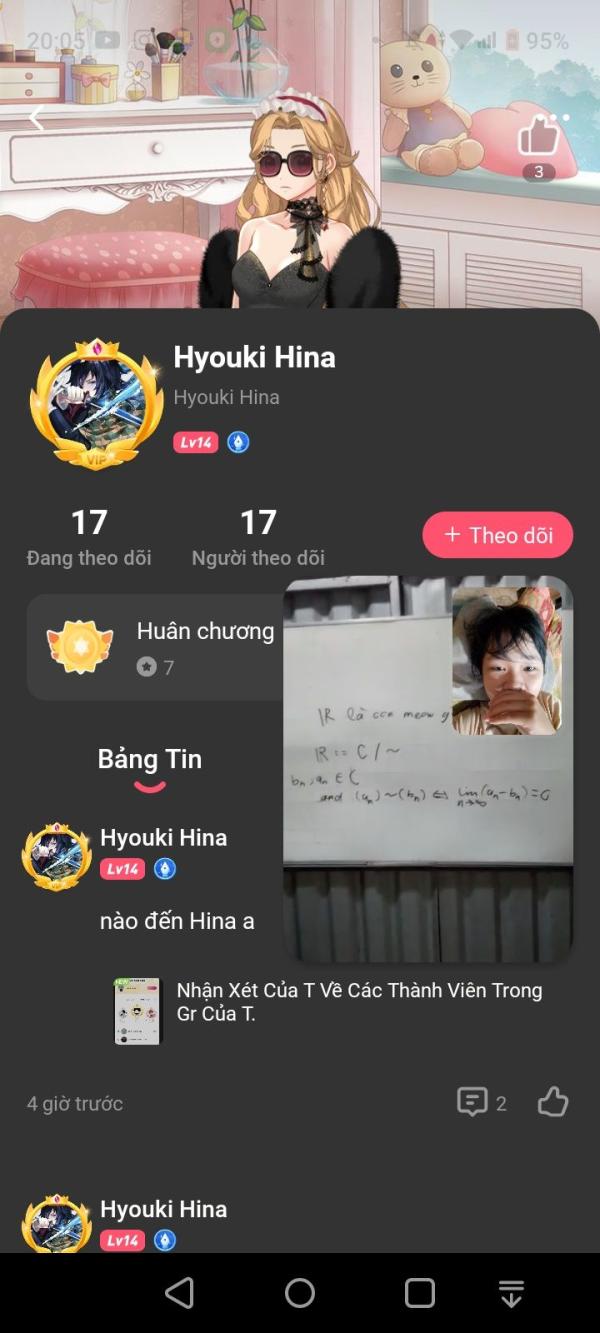Select the Bảng Tin tab
This screenshot has width=600, height=1333.
pos(150,759)
